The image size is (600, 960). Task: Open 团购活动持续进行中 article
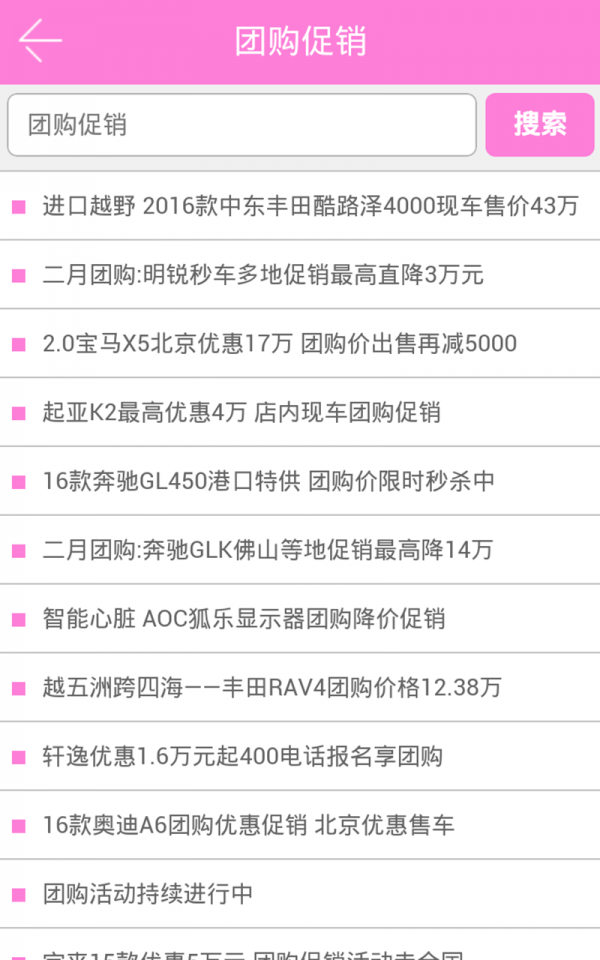pos(148,894)
